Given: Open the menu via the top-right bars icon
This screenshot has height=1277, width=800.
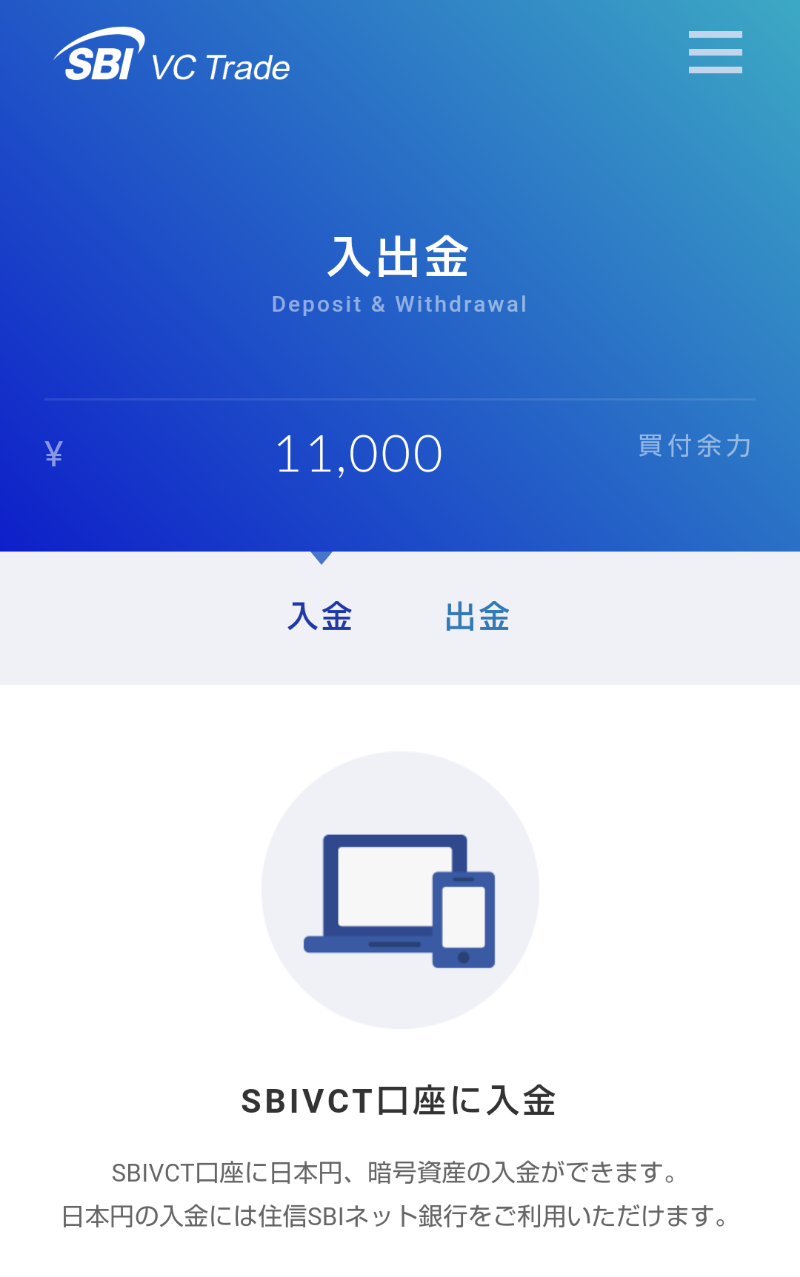Looking at the screenshot, I should point(715,53).
